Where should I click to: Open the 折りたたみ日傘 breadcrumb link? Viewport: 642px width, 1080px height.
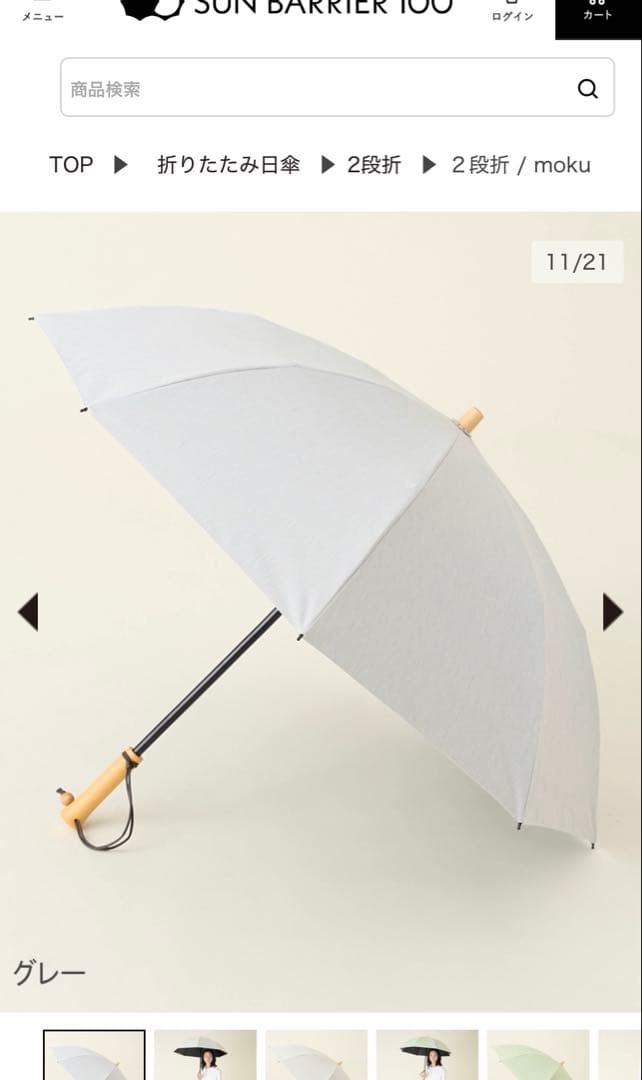click(x=228, y=165)
